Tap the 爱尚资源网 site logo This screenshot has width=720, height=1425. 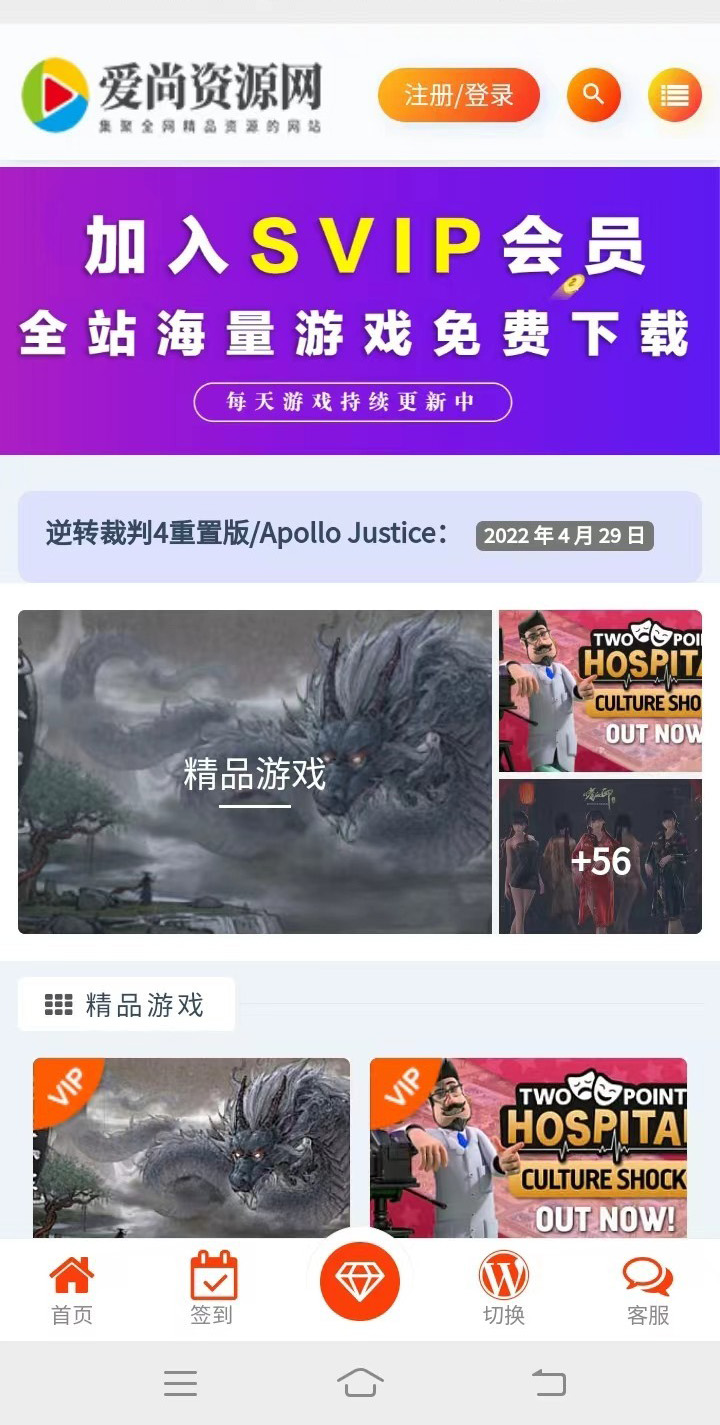(x=172, y=95)
